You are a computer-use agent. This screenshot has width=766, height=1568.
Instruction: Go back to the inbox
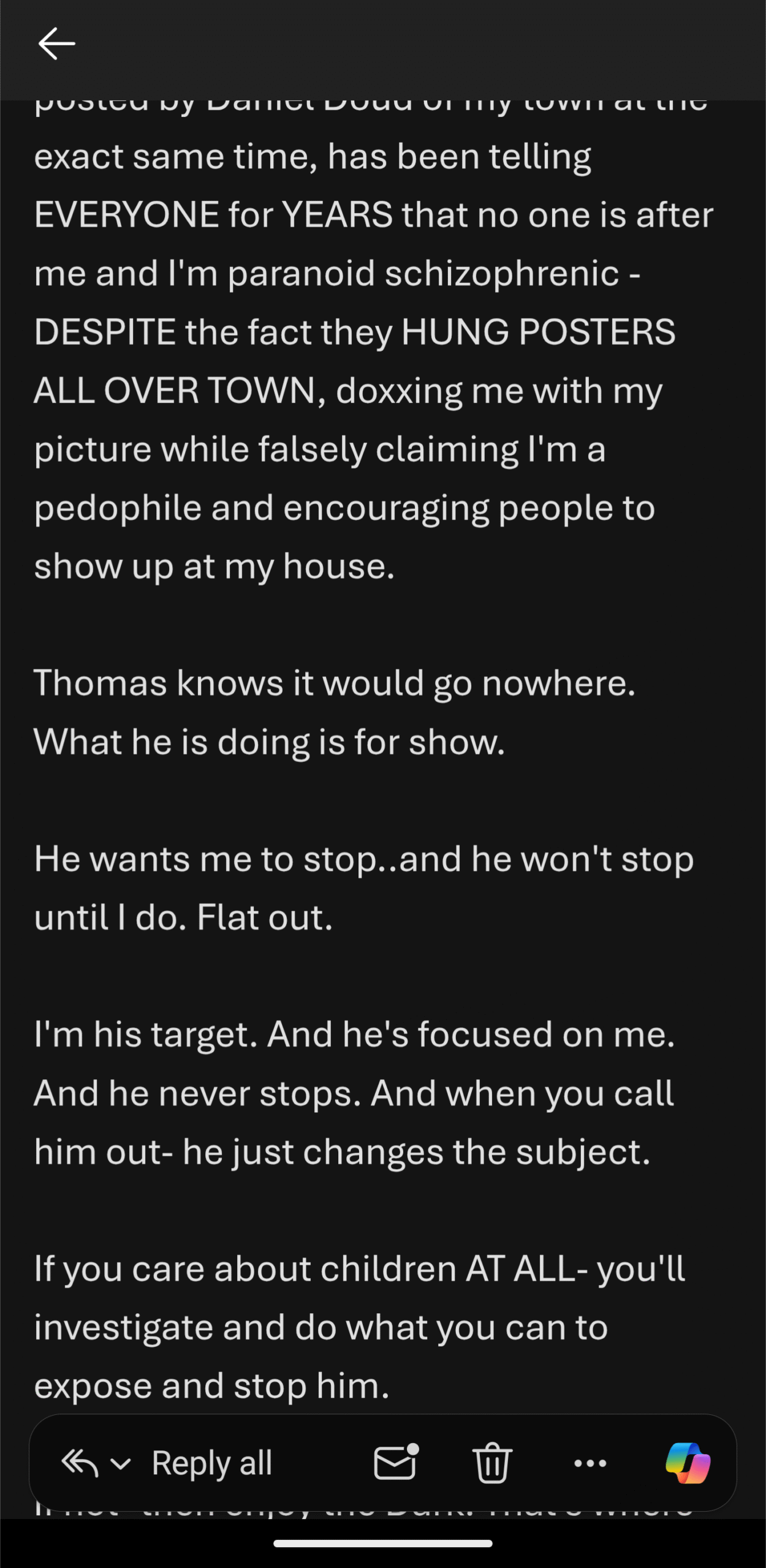pyautogui.click(x=56, y=44)
